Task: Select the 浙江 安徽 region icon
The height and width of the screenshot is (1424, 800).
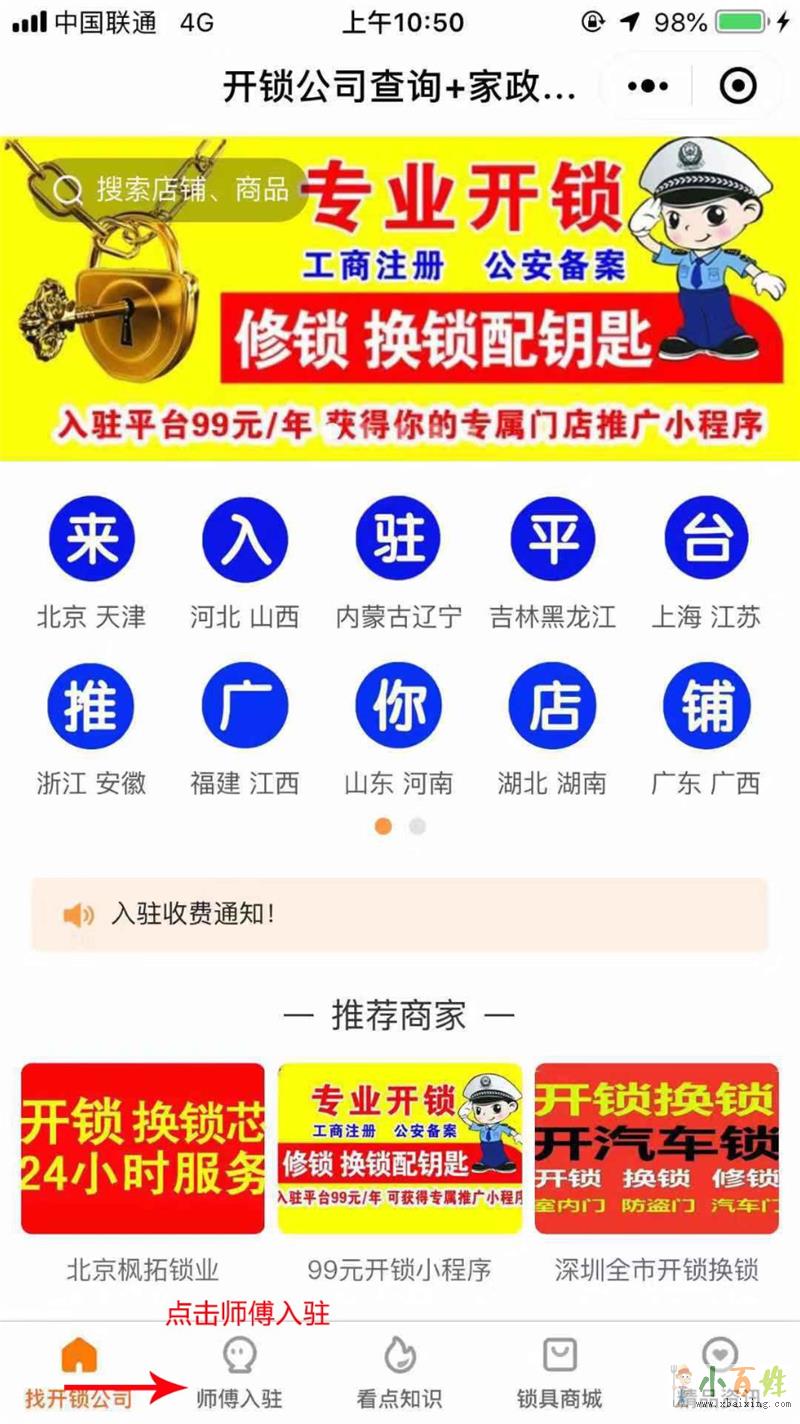Action: (91, 706)
